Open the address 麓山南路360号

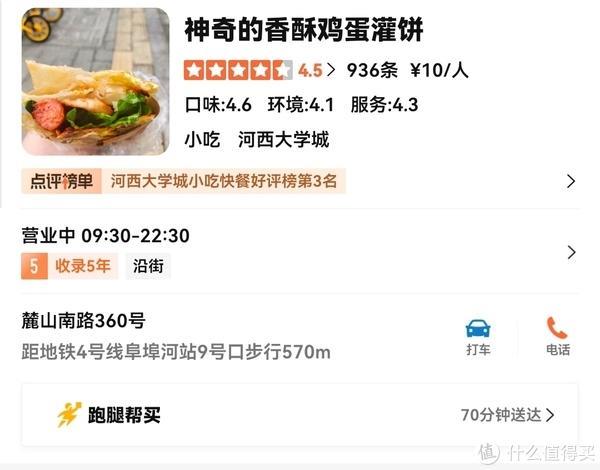pos(84,321)
